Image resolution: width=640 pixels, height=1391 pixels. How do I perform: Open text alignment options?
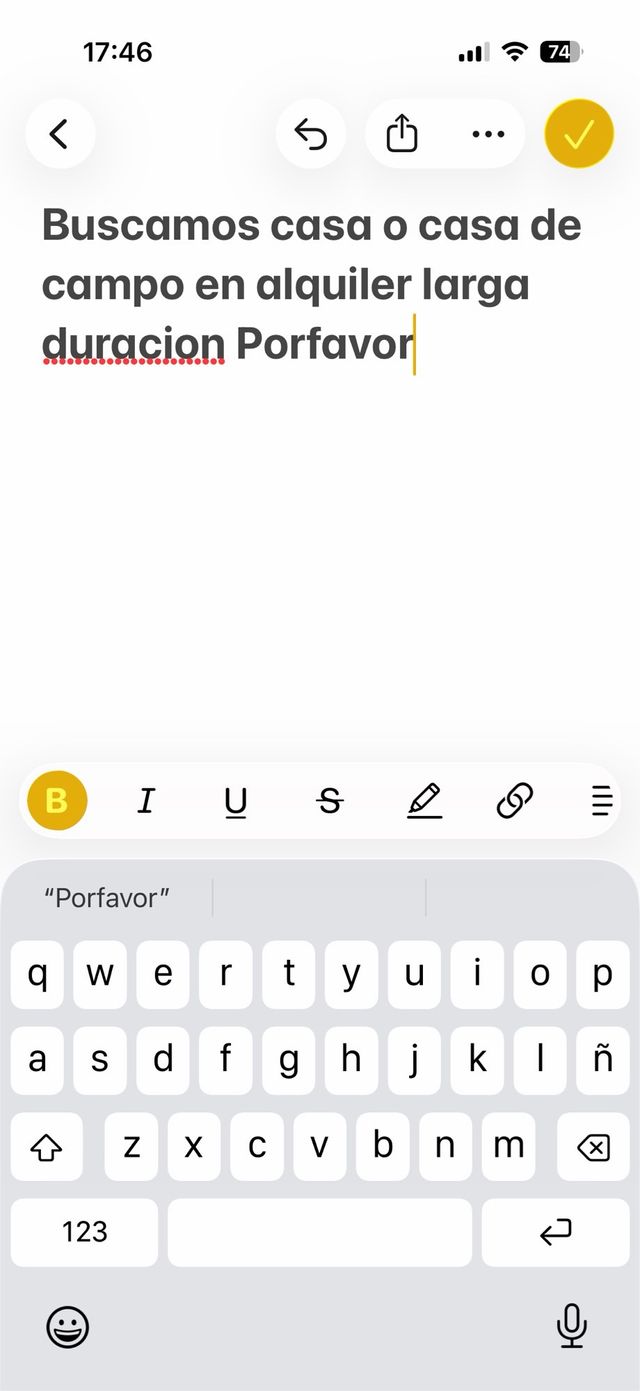pos(600,800)
